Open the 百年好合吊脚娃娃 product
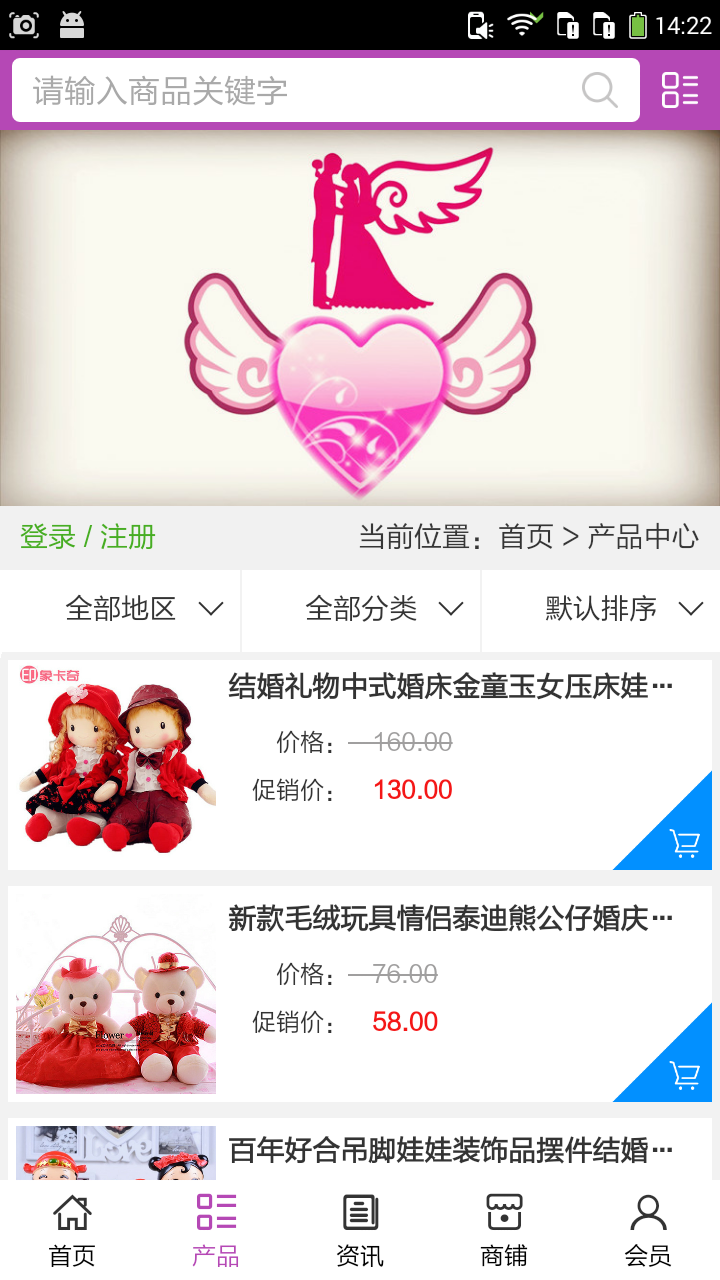This screenshot has height=1280, width=720. pos(360,1150)
